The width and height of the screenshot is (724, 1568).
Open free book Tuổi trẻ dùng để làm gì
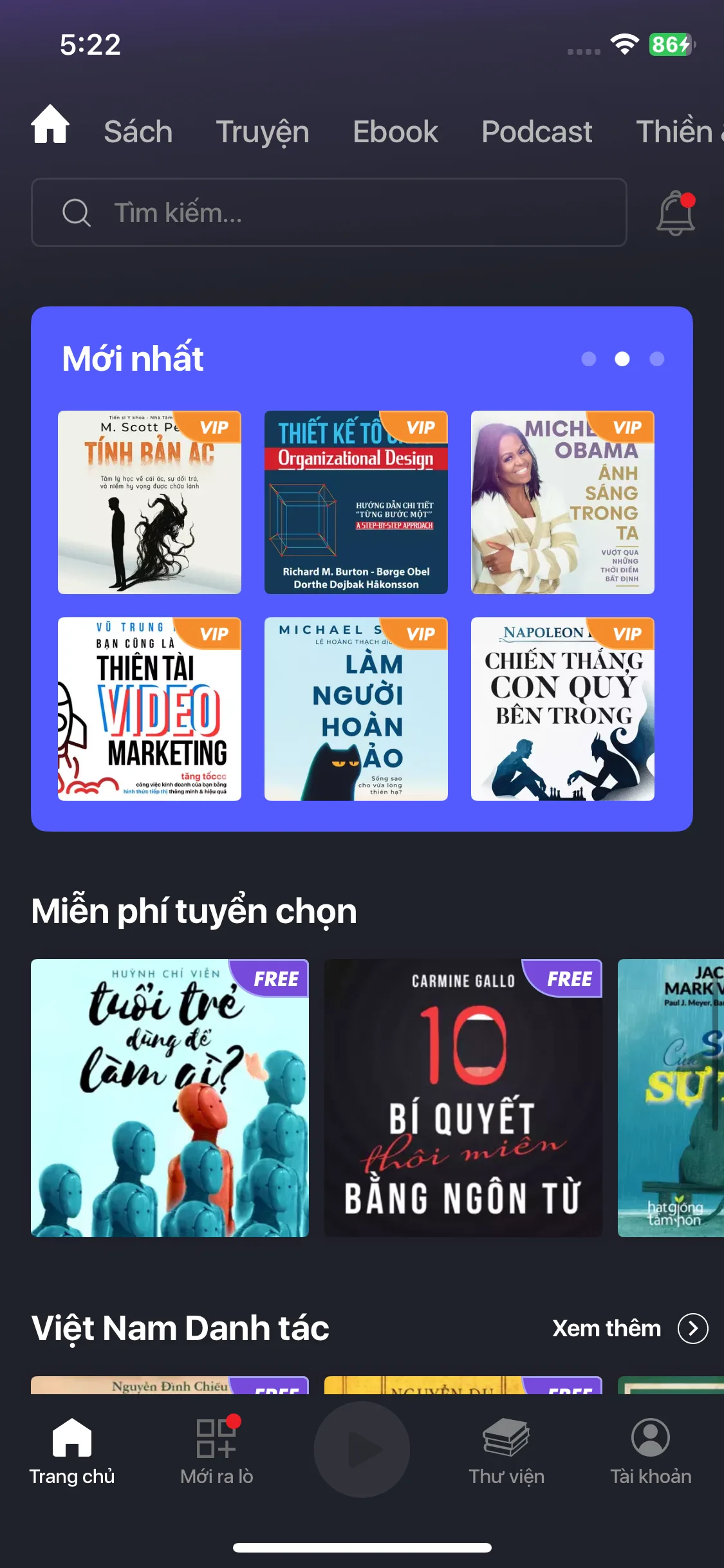point(170,1098)
